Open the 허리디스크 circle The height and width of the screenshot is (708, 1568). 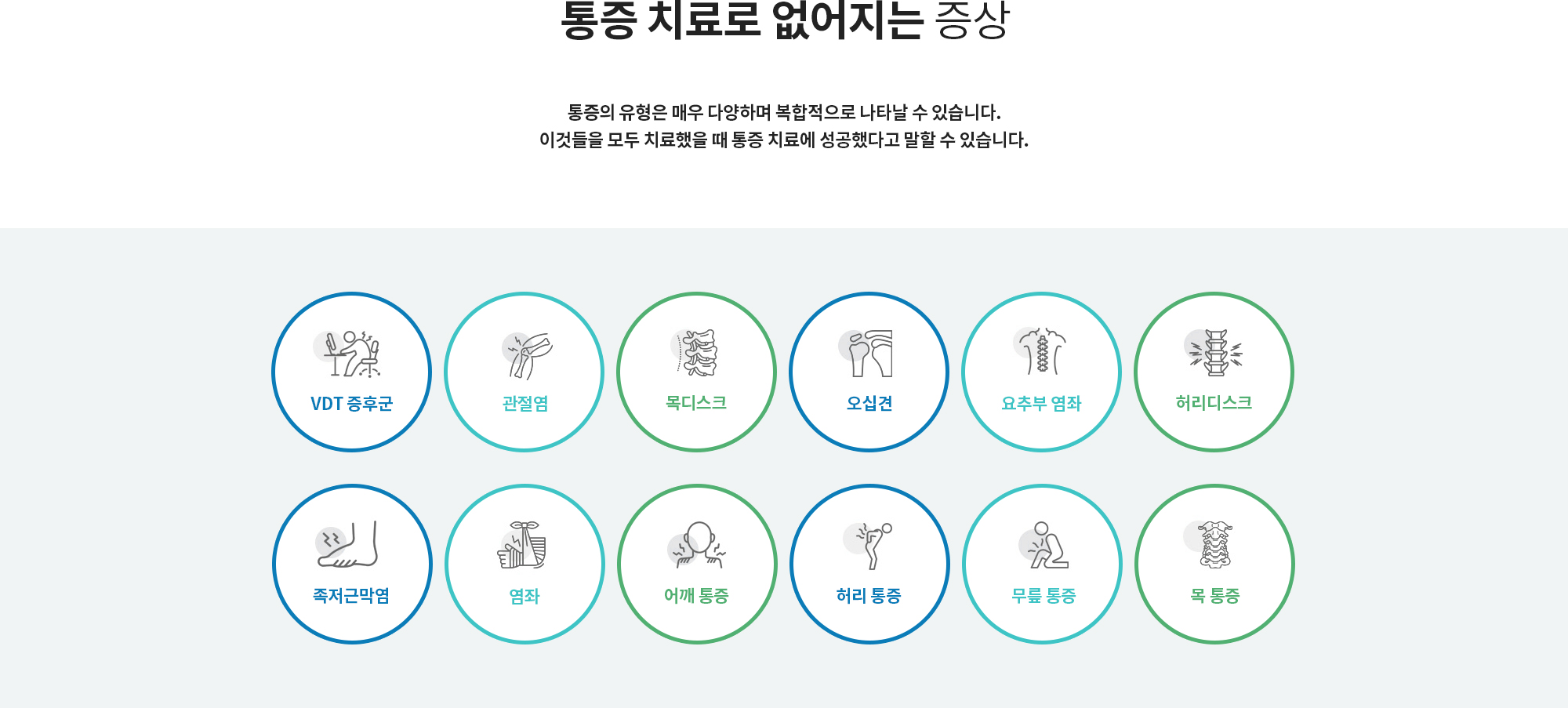[x=1214, y=372]
